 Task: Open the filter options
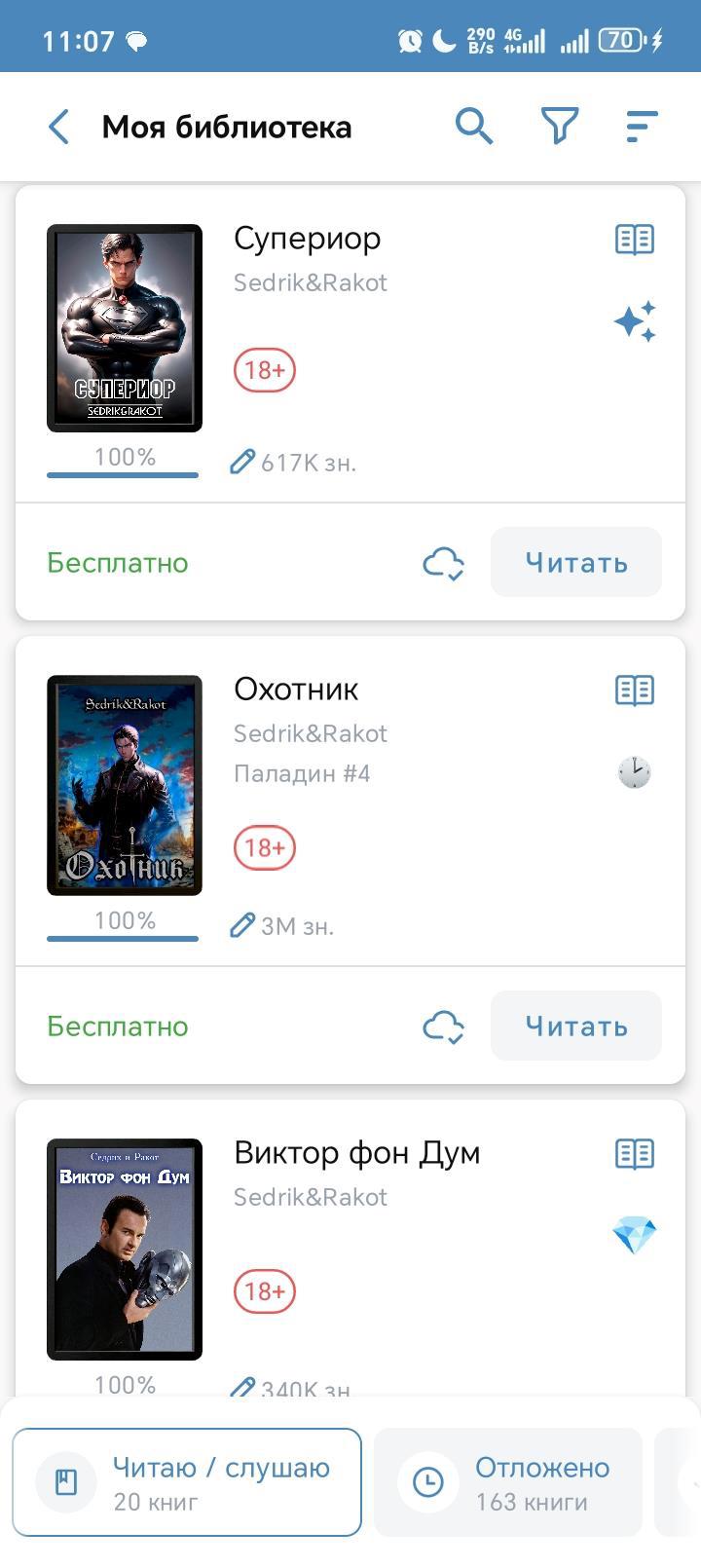coord(559,127)
